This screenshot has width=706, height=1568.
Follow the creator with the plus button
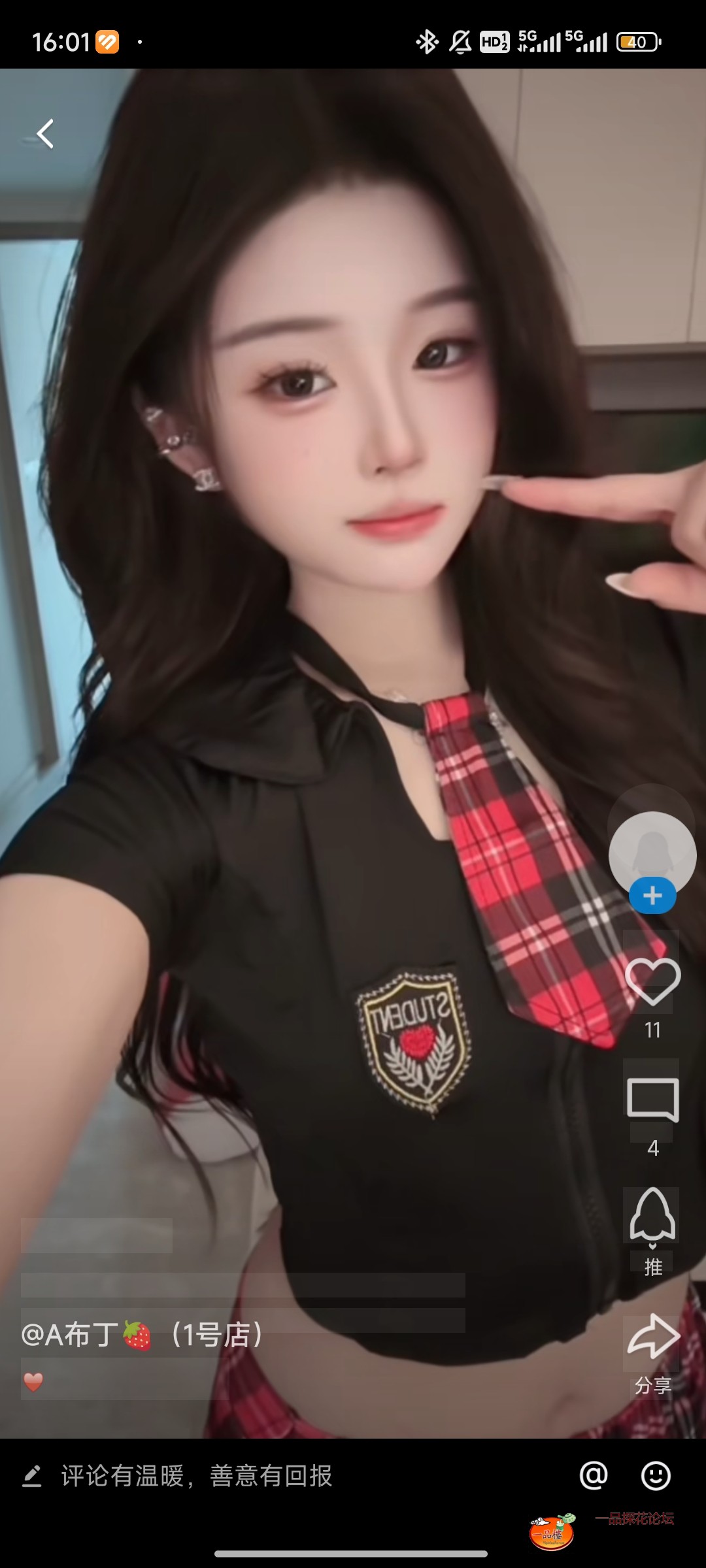652,896
